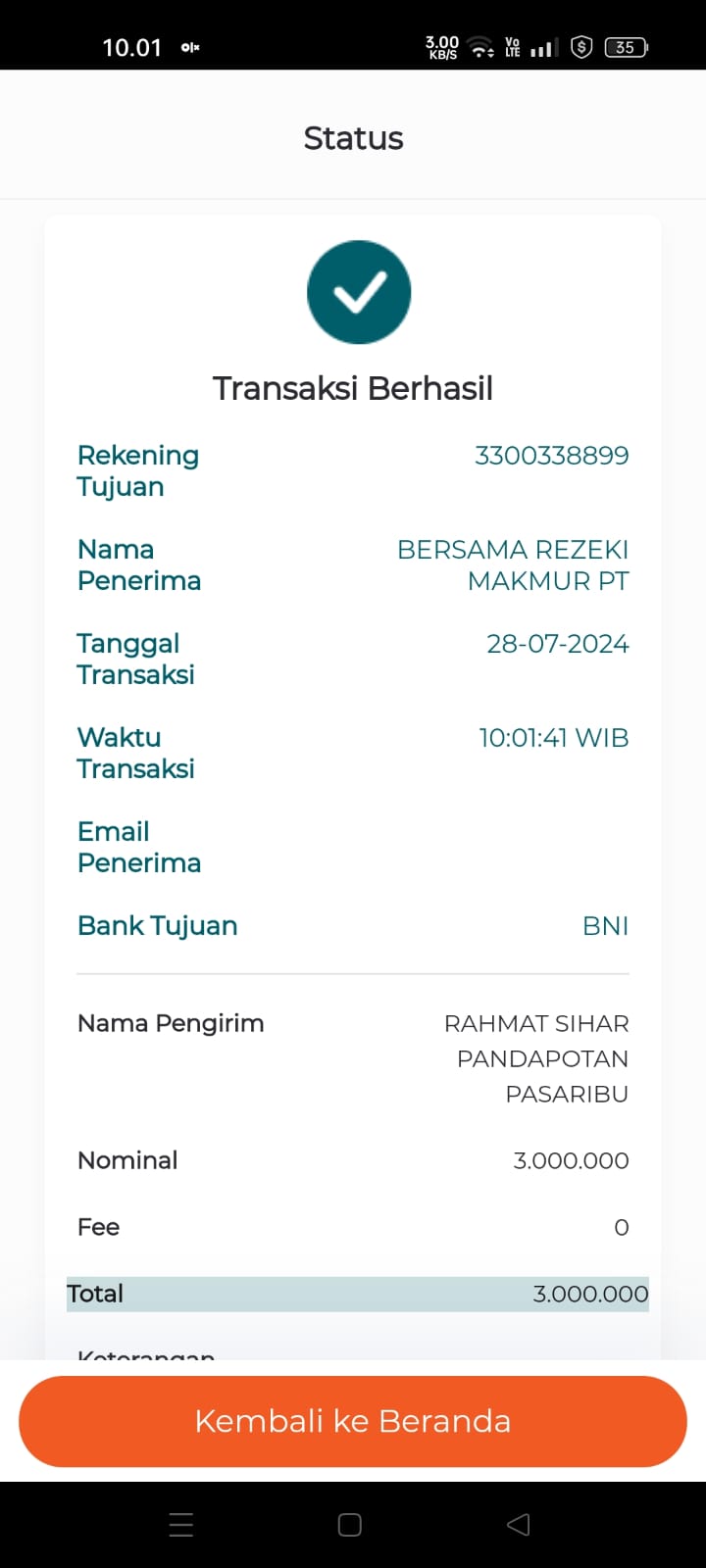Tap the Kembali ke Beranda button
Image resolution: width=706 pixels, height=1568 pixels.
[x=353, y=1421]
